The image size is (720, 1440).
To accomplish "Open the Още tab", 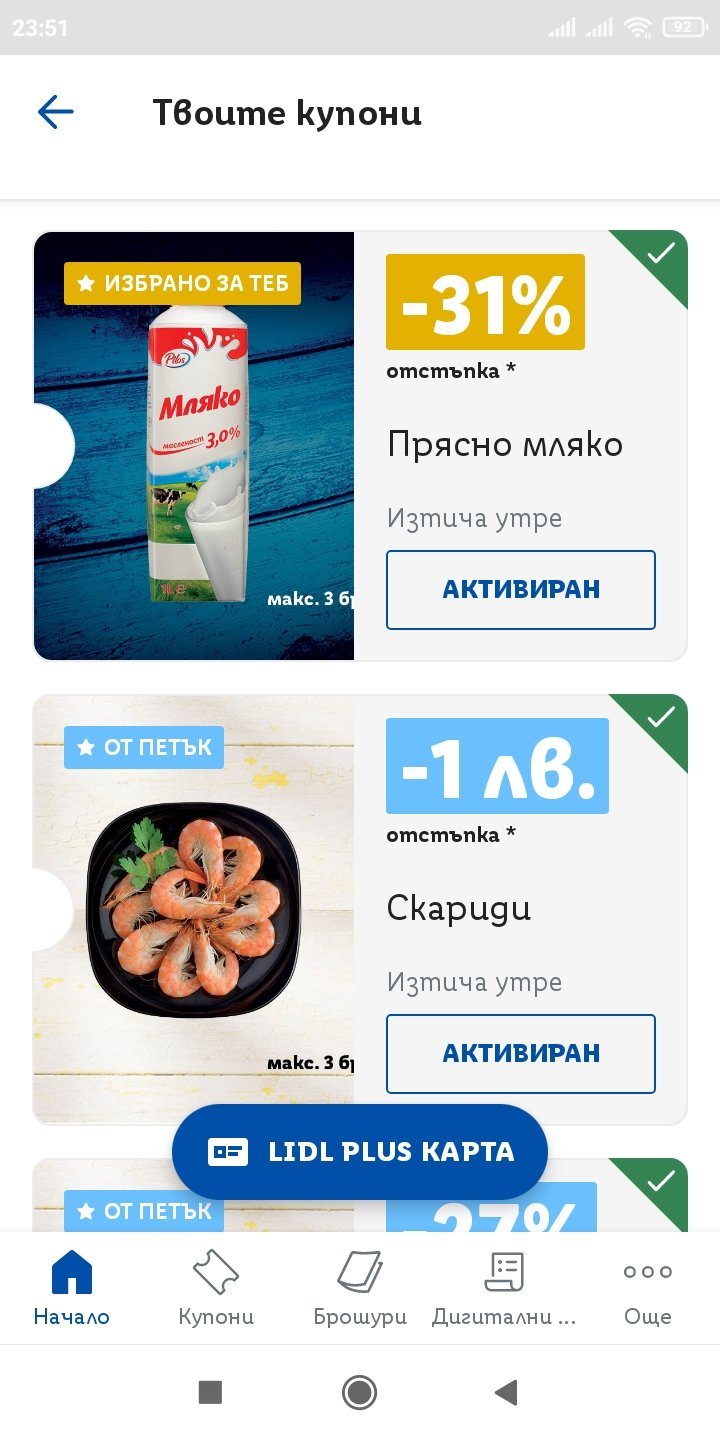I will [647, 1288].
